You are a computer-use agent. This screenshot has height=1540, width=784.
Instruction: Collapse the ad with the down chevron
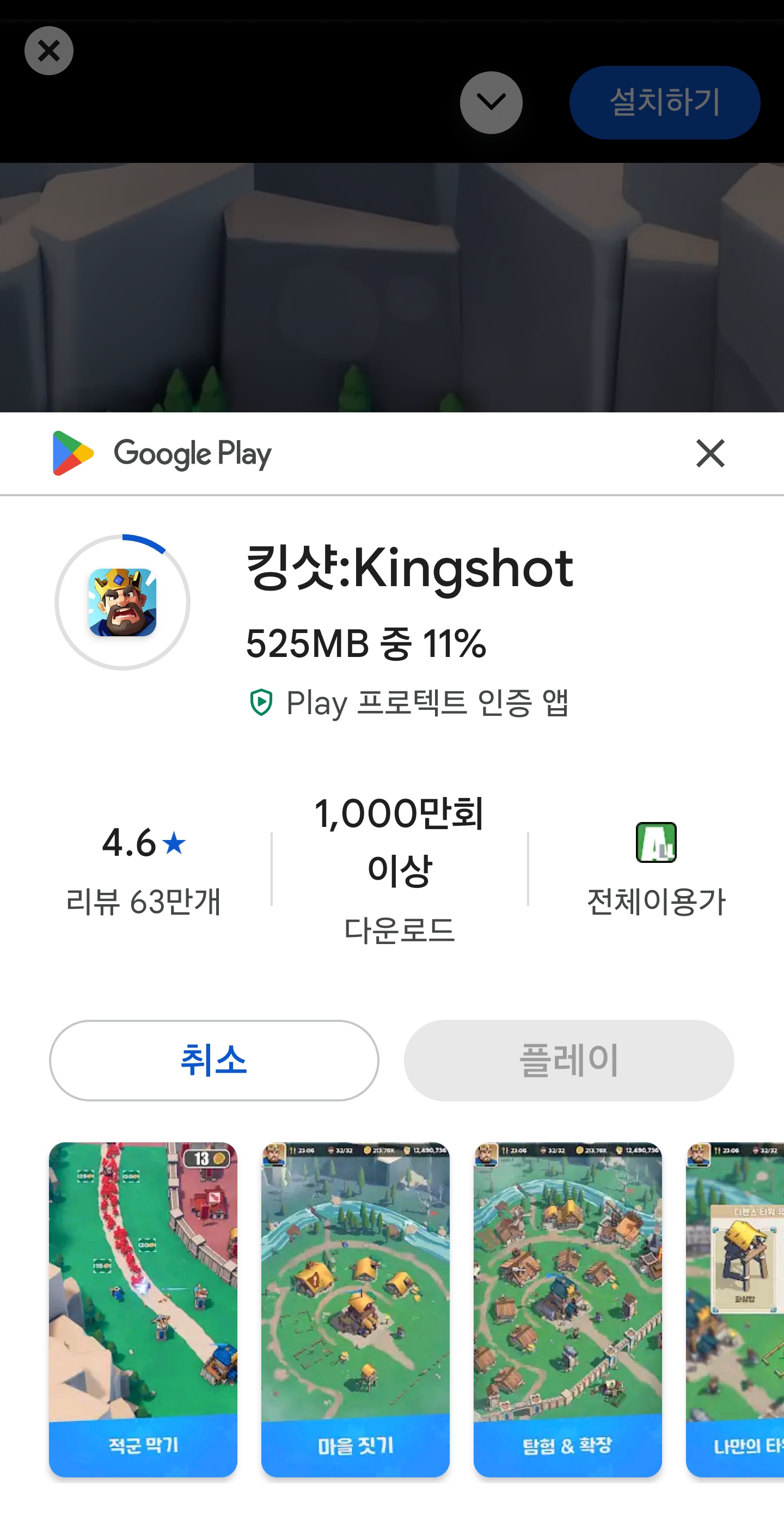tap(491, 103)
